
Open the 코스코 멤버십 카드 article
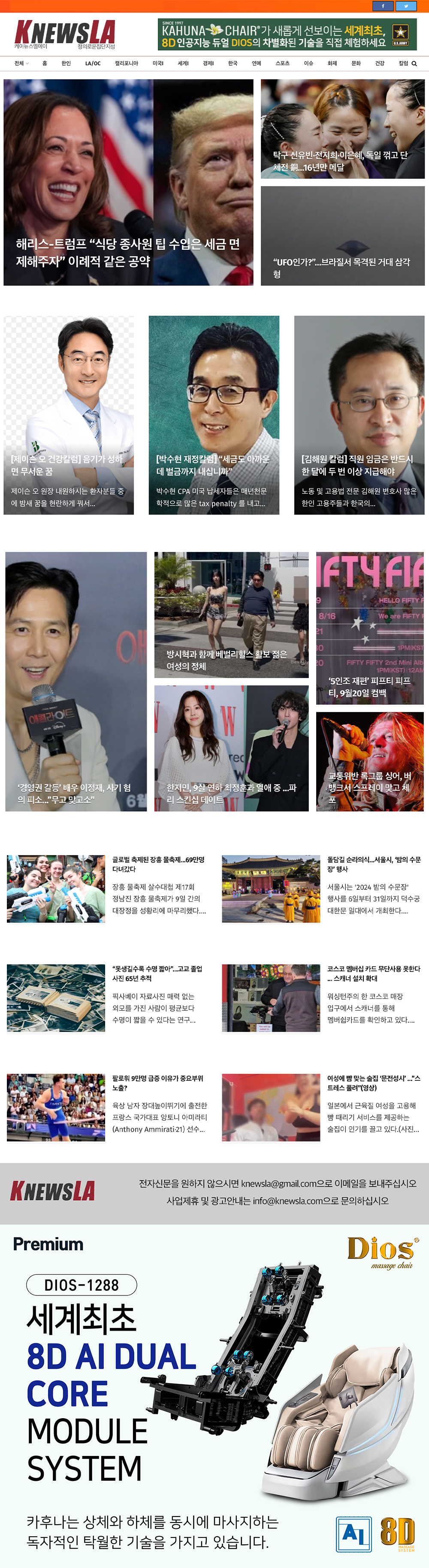point(373,973)
